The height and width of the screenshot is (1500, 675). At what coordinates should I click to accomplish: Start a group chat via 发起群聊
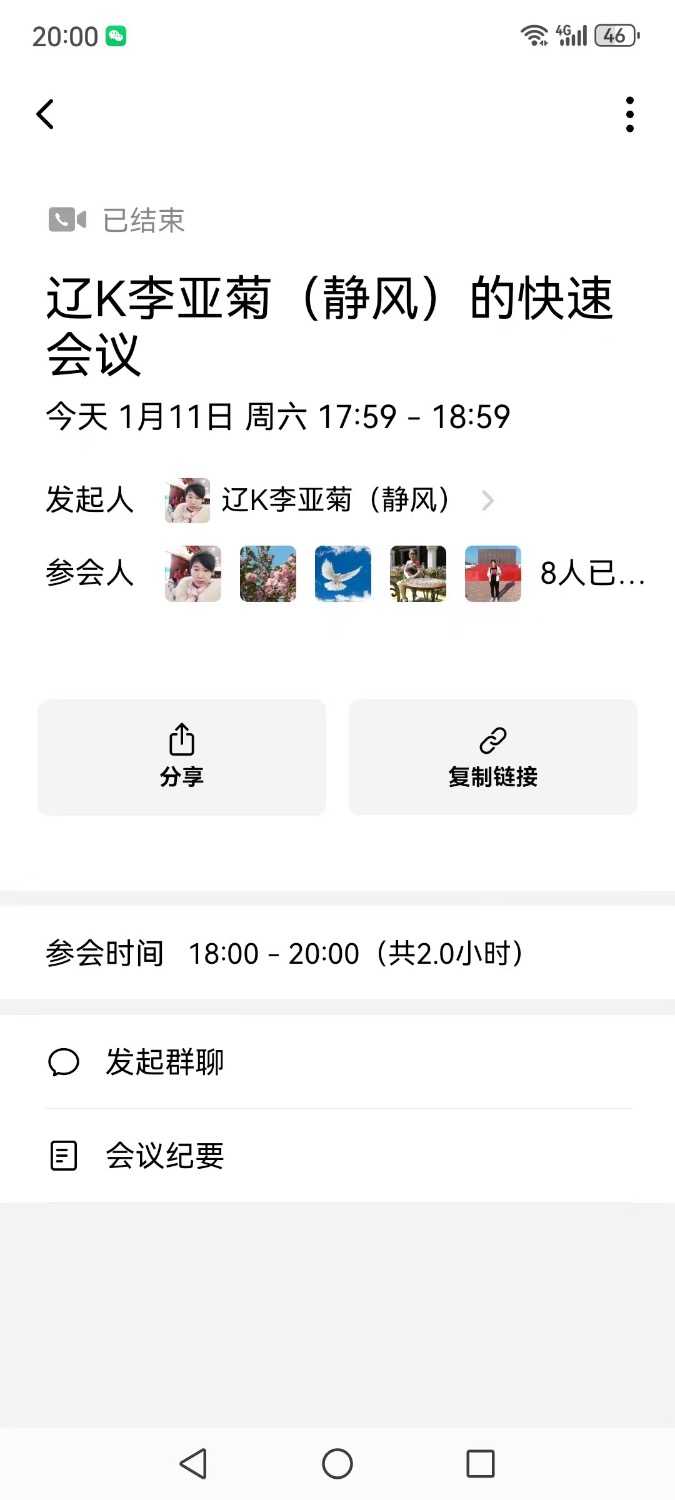point(164,1062)
